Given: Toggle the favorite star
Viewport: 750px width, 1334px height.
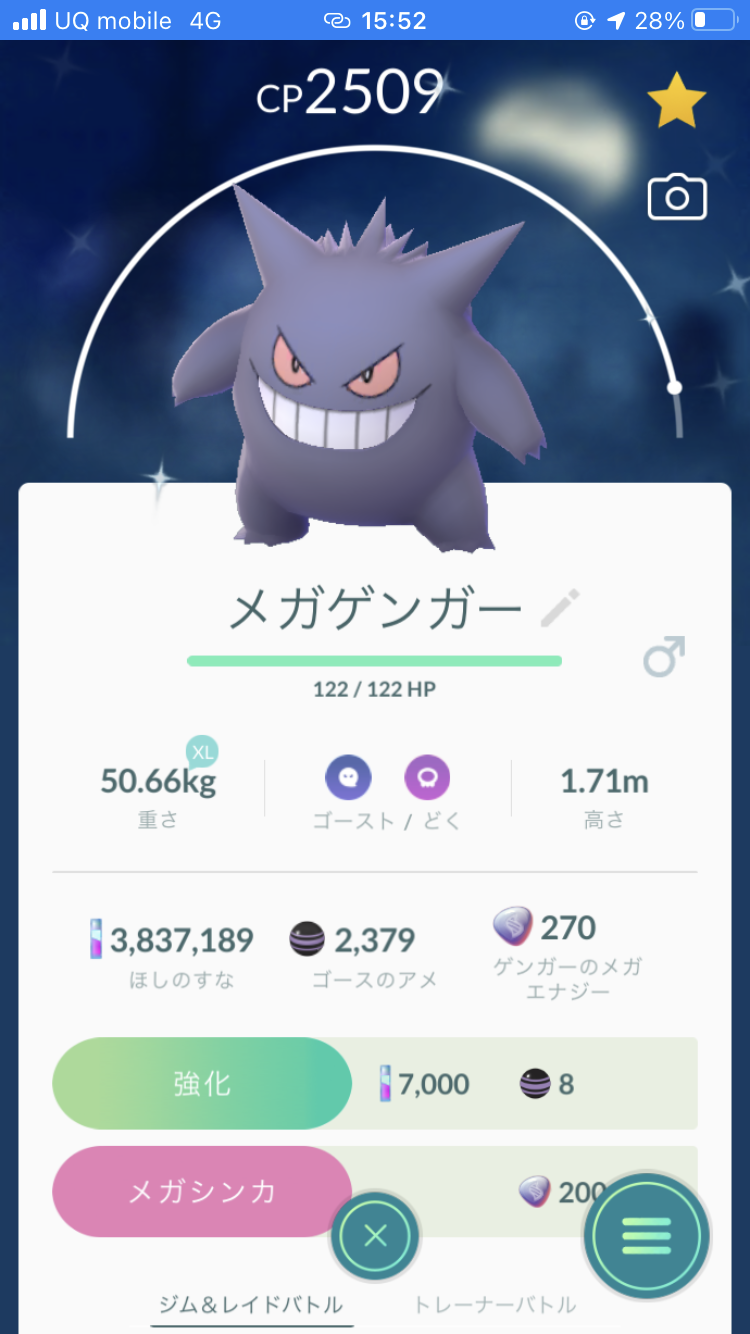Looking at the screenshot, I should coord(676,100).
